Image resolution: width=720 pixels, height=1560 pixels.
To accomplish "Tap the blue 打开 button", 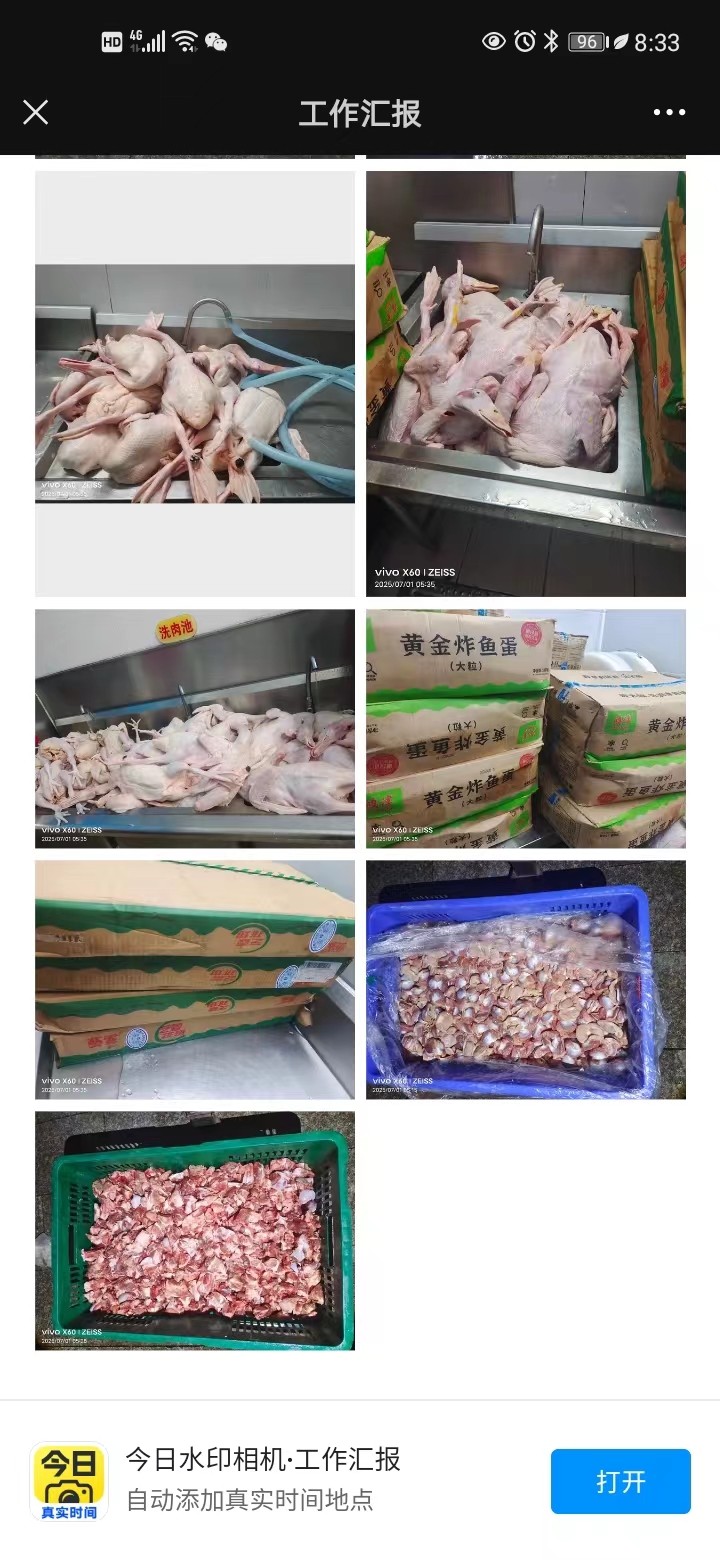I will pos(620,1481).
